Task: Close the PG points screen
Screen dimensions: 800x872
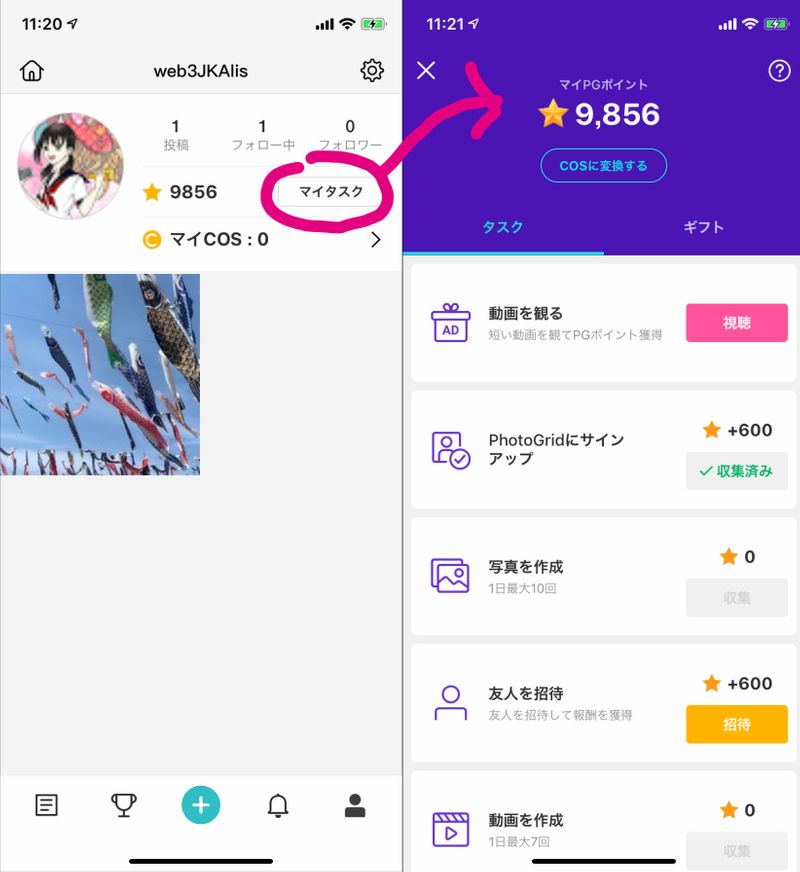Action: tap(426, 70)
